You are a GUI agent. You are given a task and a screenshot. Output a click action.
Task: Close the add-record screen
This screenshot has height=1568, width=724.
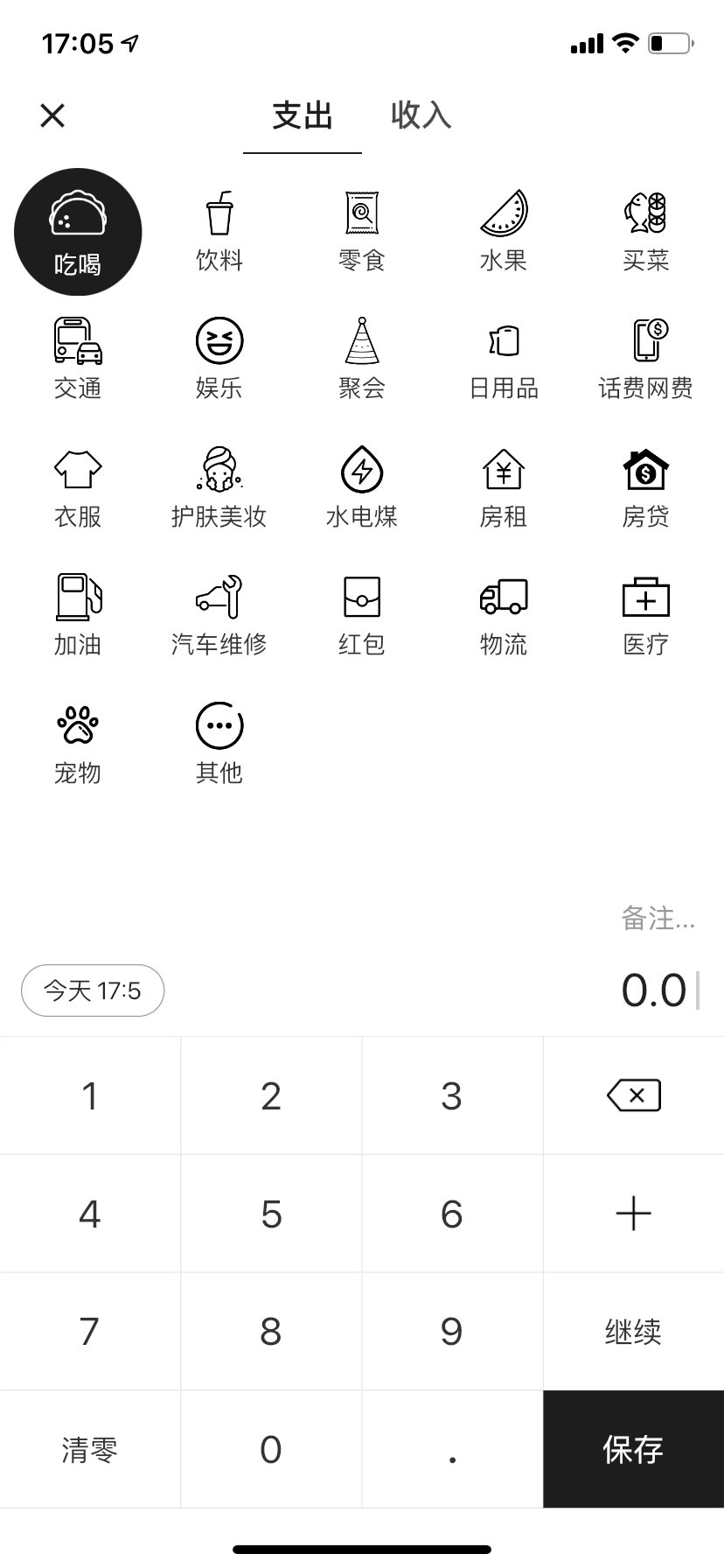click(52, 115)
